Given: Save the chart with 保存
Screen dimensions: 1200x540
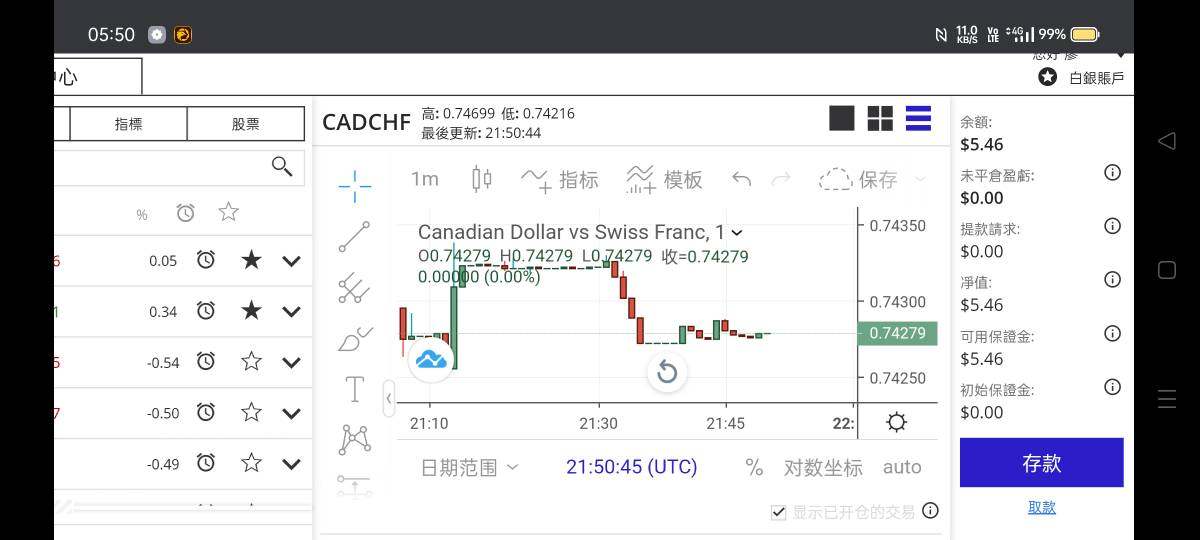Looking at the screenshot, I should point(858,179).
